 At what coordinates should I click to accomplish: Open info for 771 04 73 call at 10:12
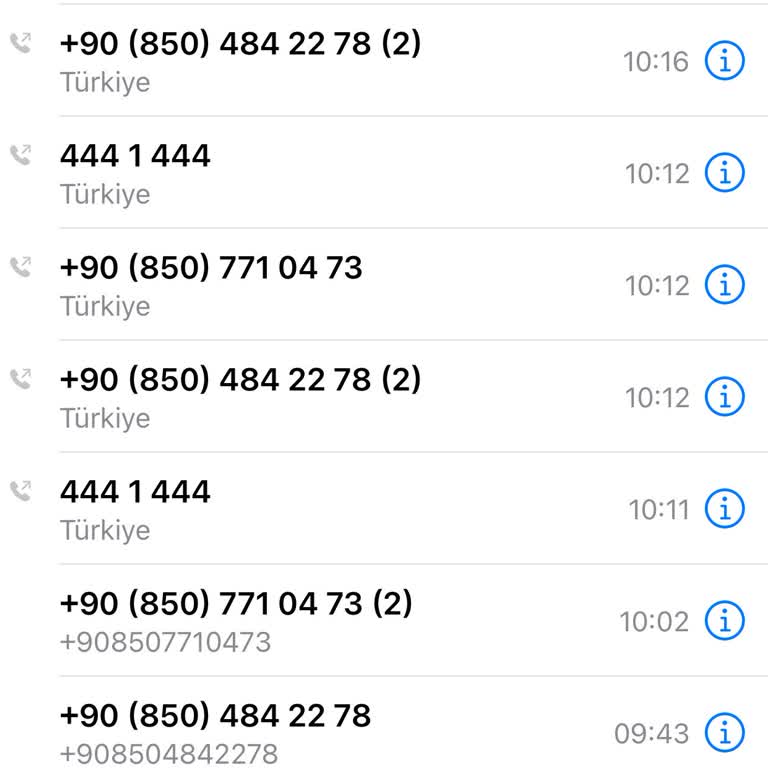coord(725,285)
